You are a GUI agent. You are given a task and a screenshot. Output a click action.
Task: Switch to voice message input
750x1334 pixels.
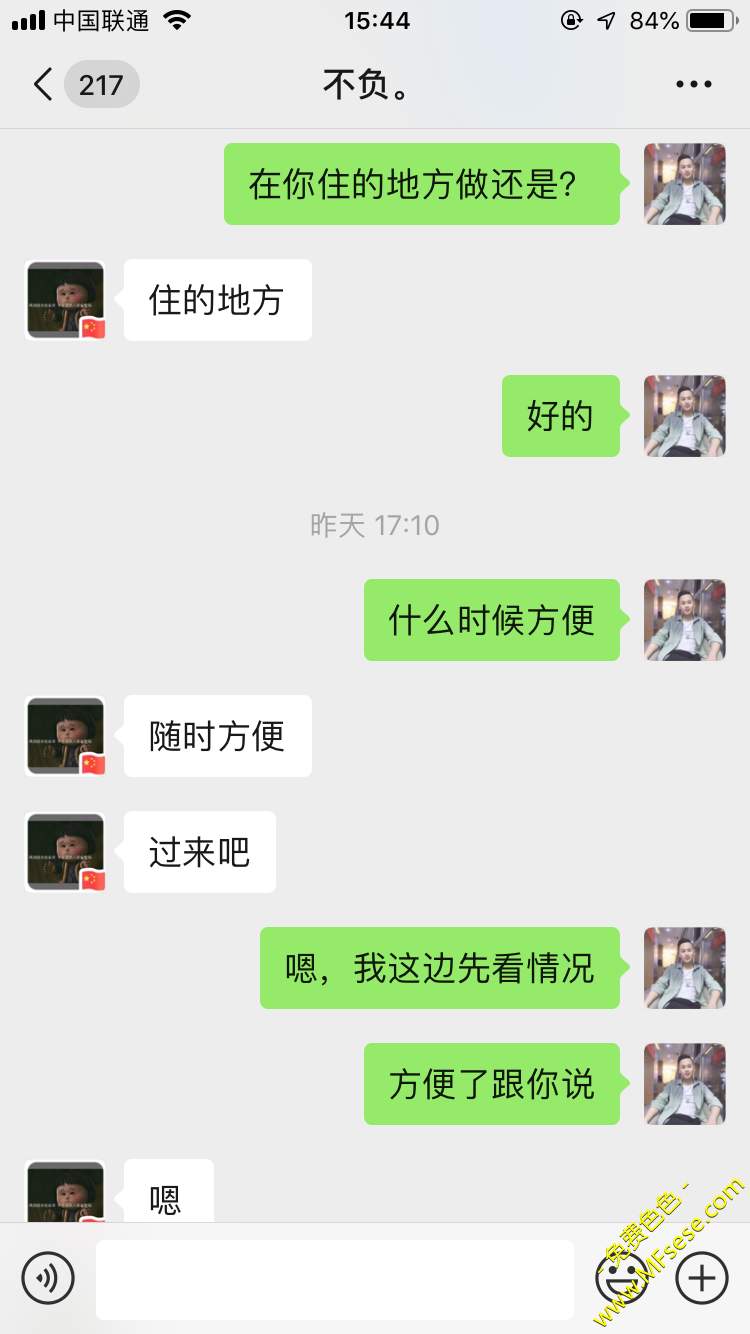click(x=48, y=1278)
